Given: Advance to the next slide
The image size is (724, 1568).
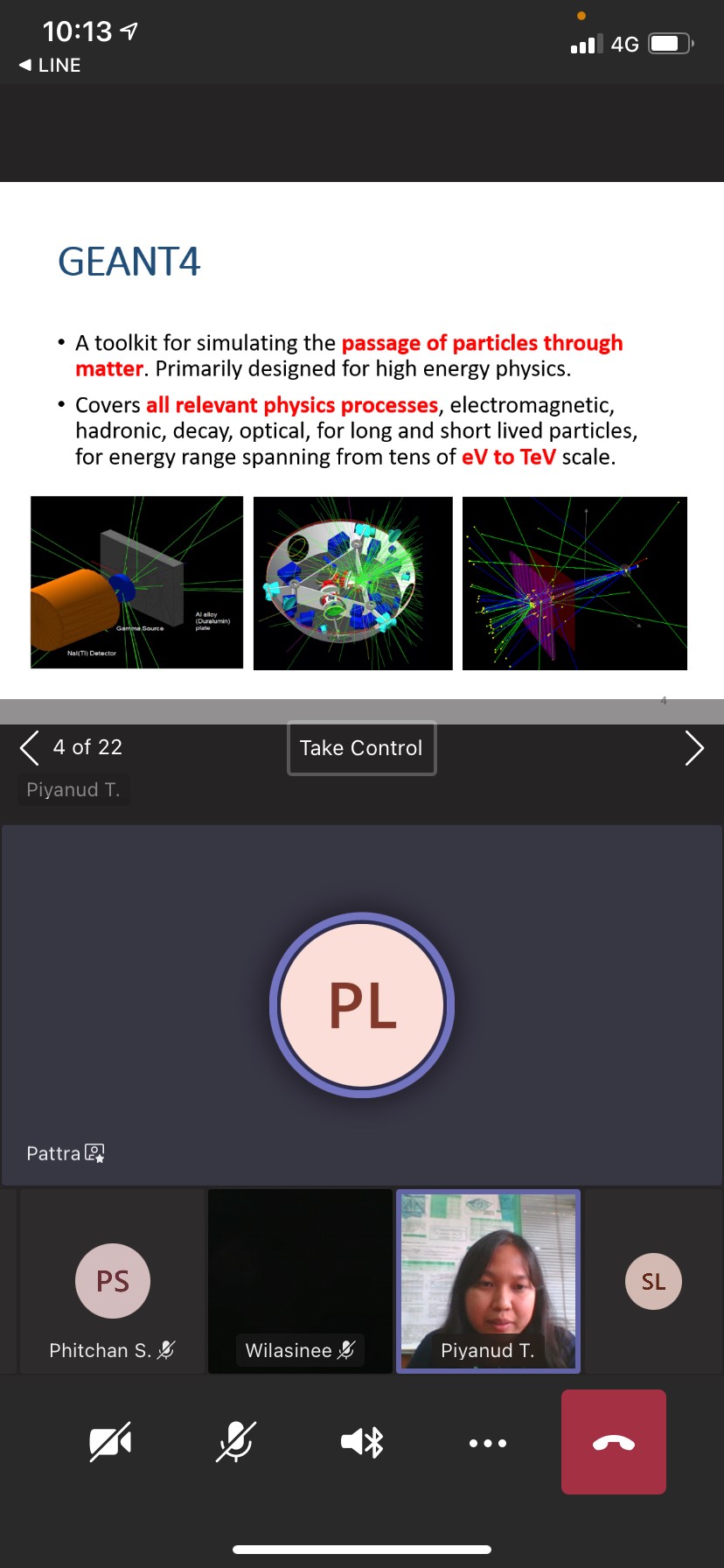Looking at the screenshot, I should 694,748.
